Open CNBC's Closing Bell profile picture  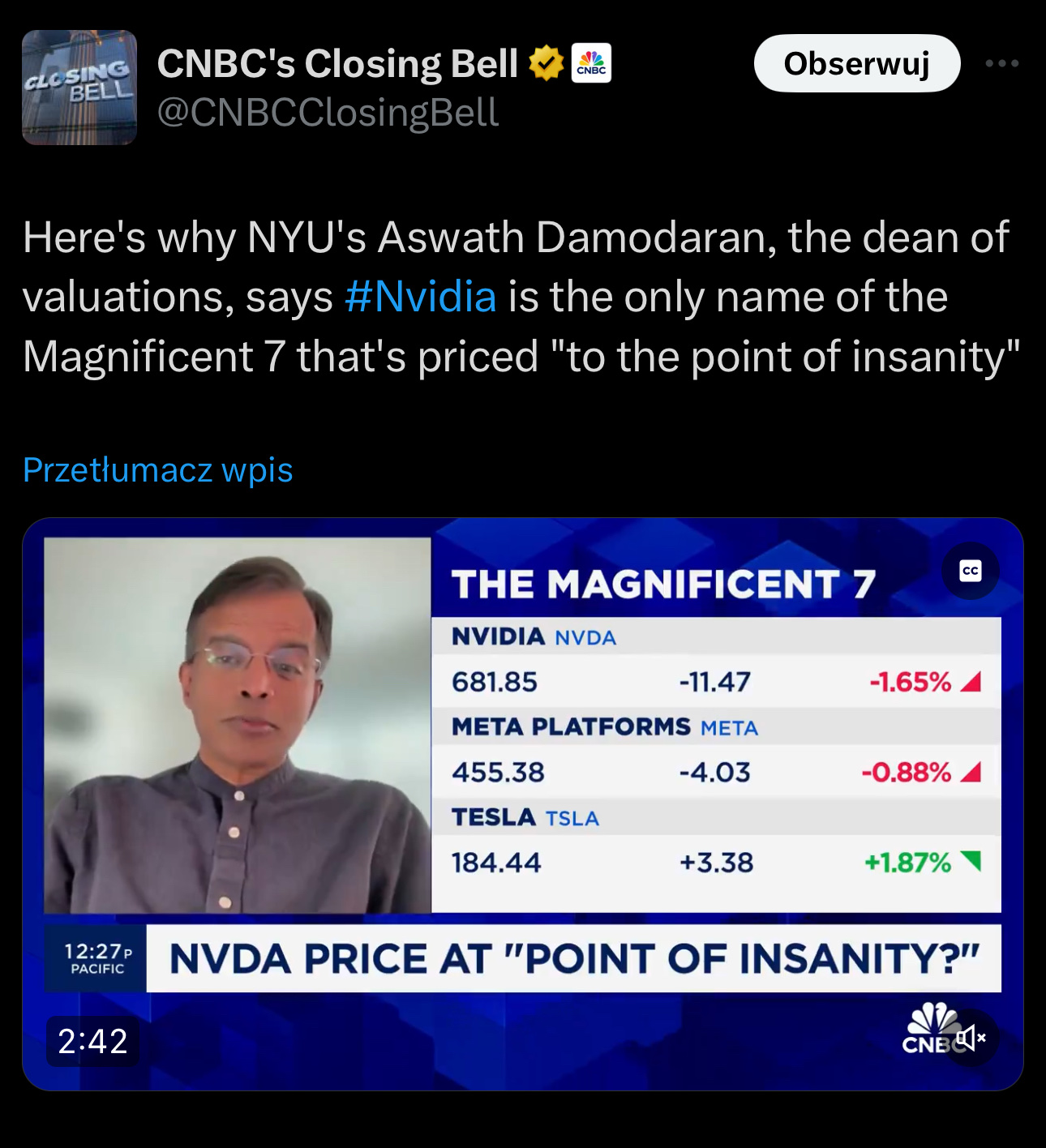point(79,88)
